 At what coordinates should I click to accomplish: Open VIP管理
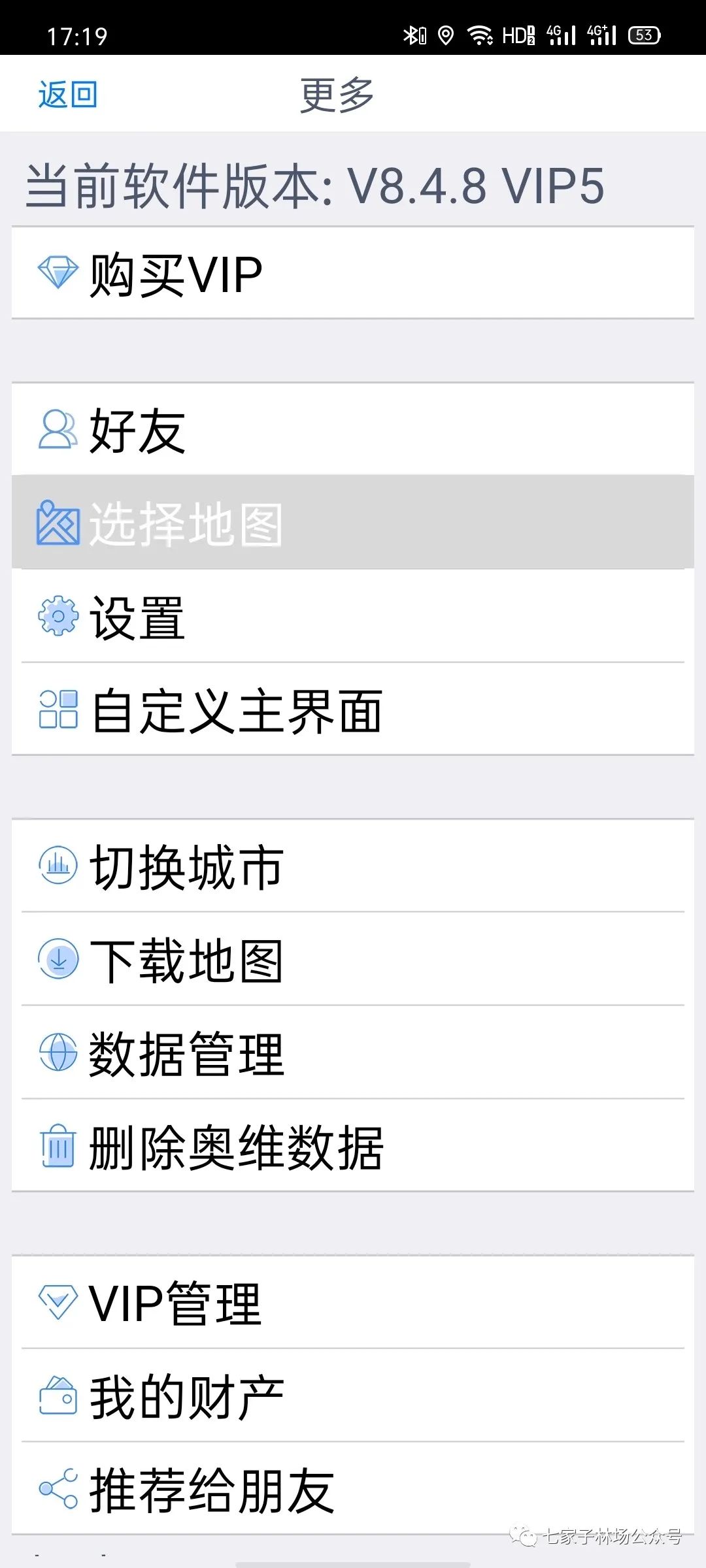pos(353,1302)
